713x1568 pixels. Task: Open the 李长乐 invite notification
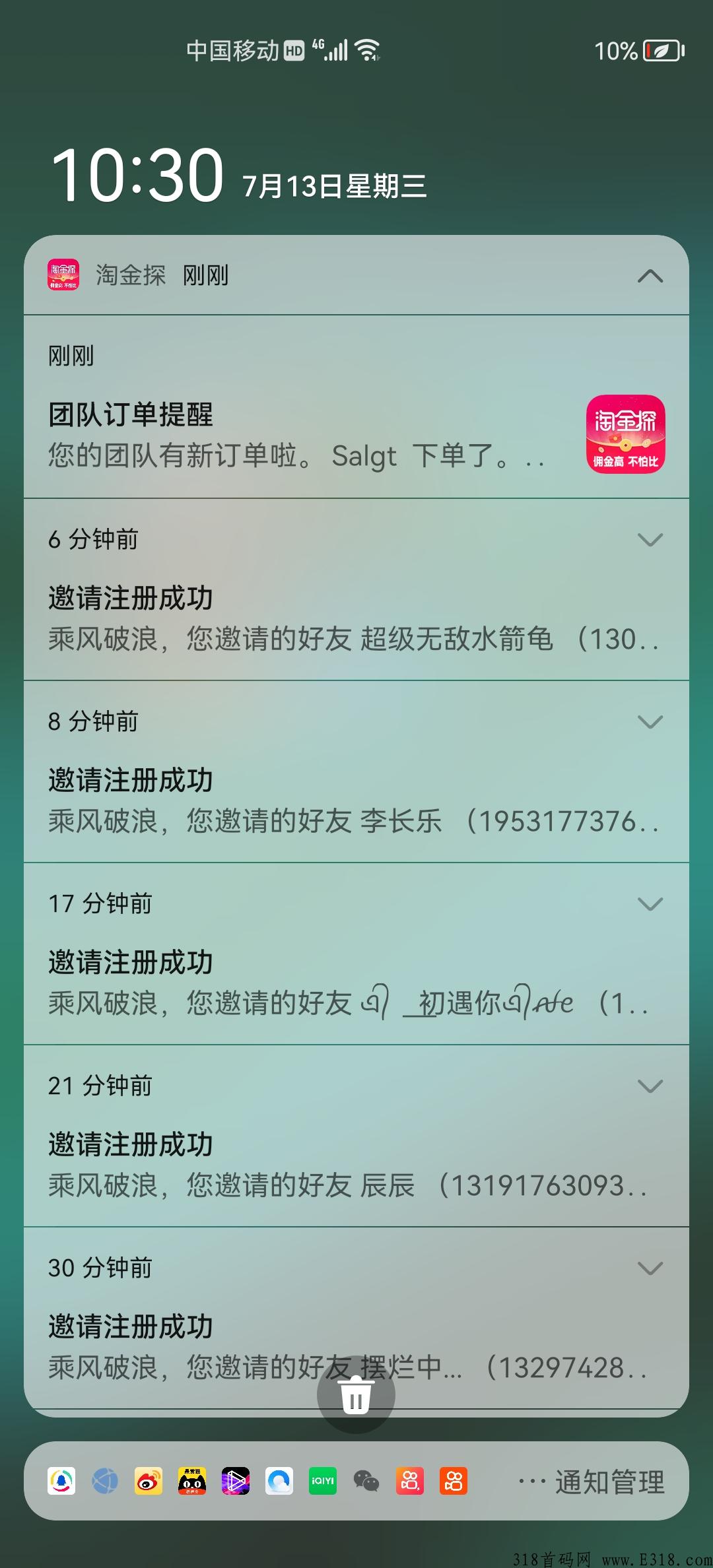coord(356,772)
